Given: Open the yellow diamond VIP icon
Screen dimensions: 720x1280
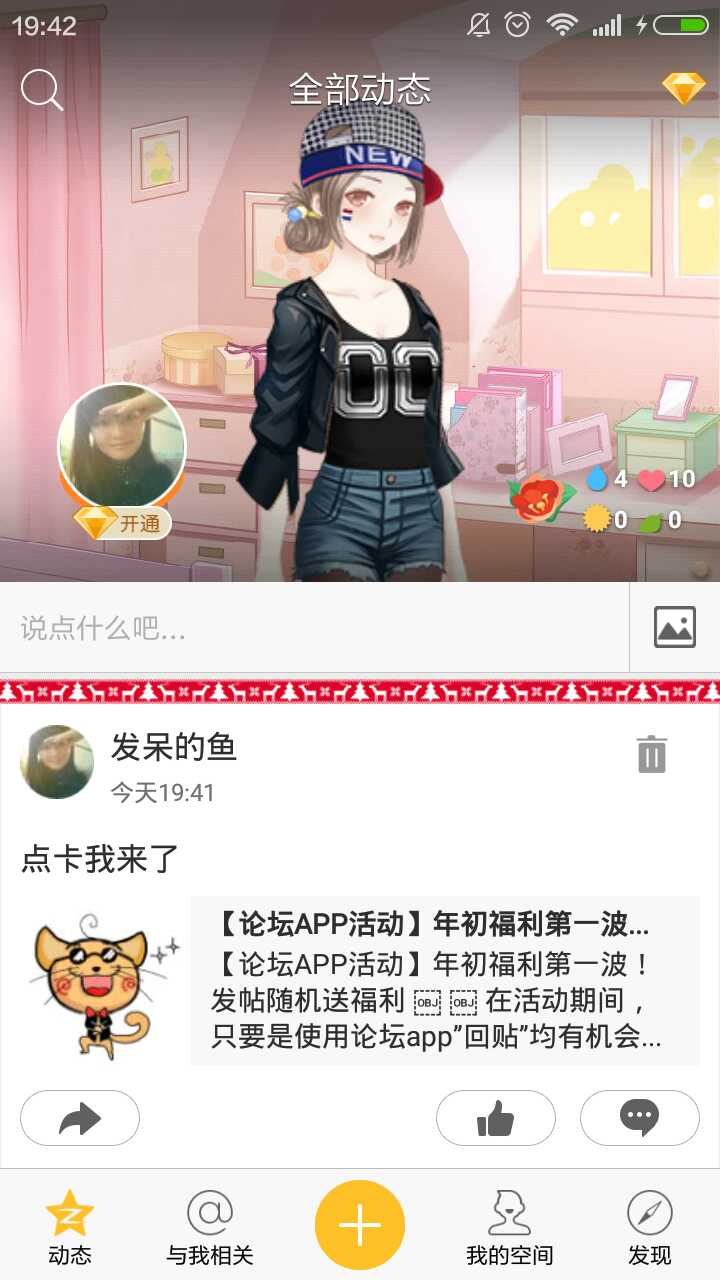Looking at the screenshot, I should click(684, 89).
